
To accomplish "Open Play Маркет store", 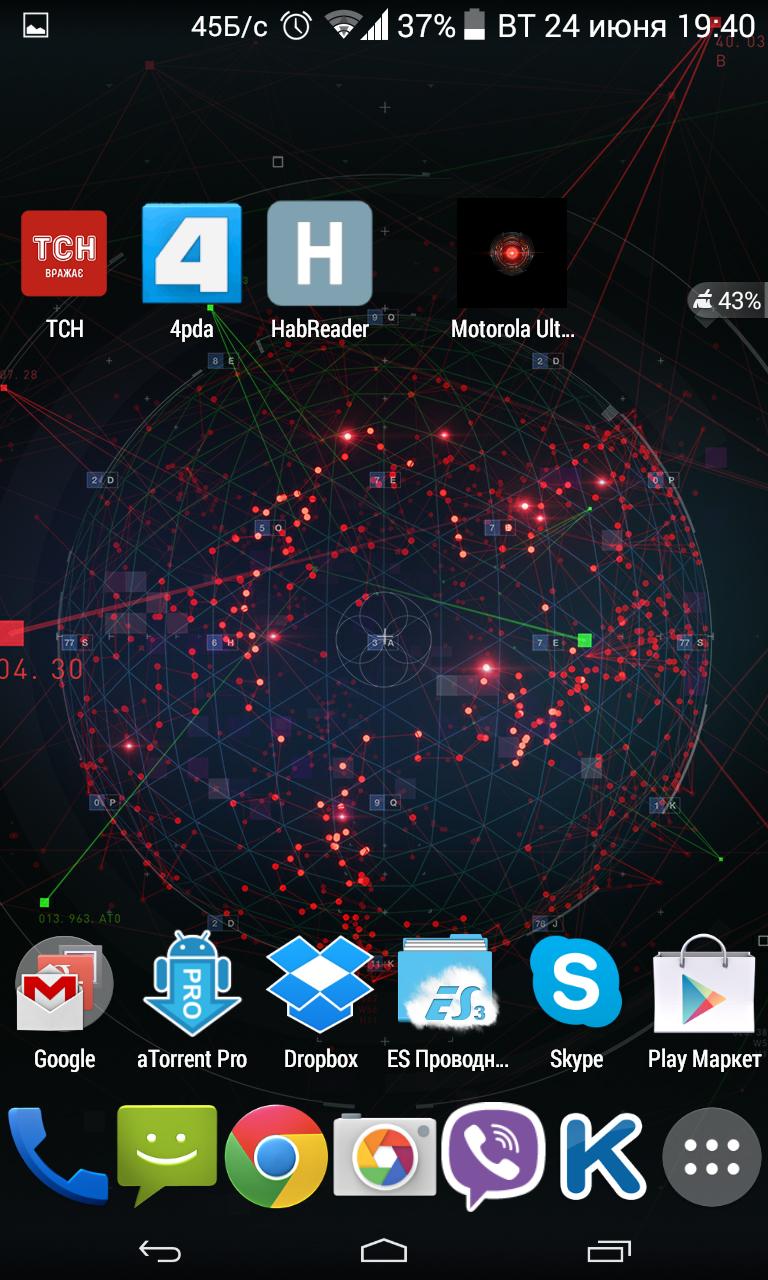I will pos(704,986).
